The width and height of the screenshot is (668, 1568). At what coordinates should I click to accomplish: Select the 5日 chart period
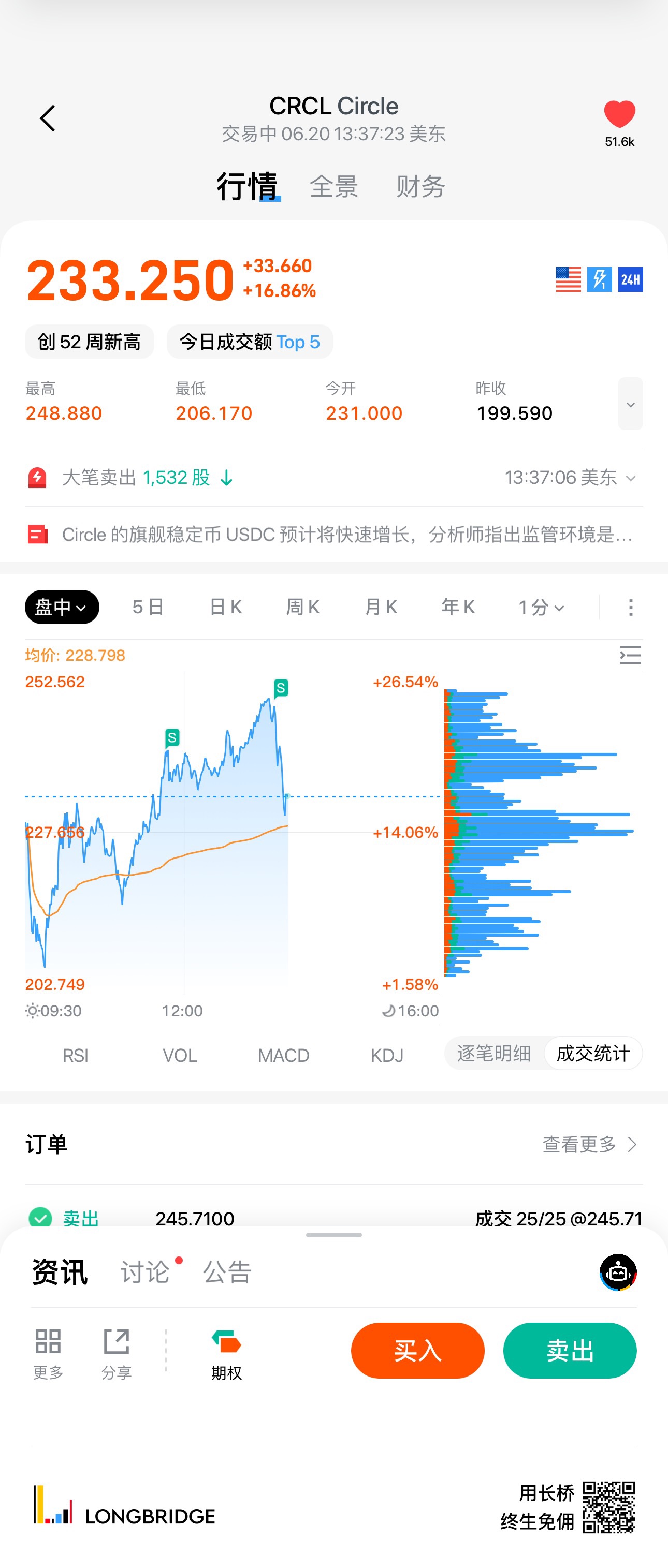point(148,607)
